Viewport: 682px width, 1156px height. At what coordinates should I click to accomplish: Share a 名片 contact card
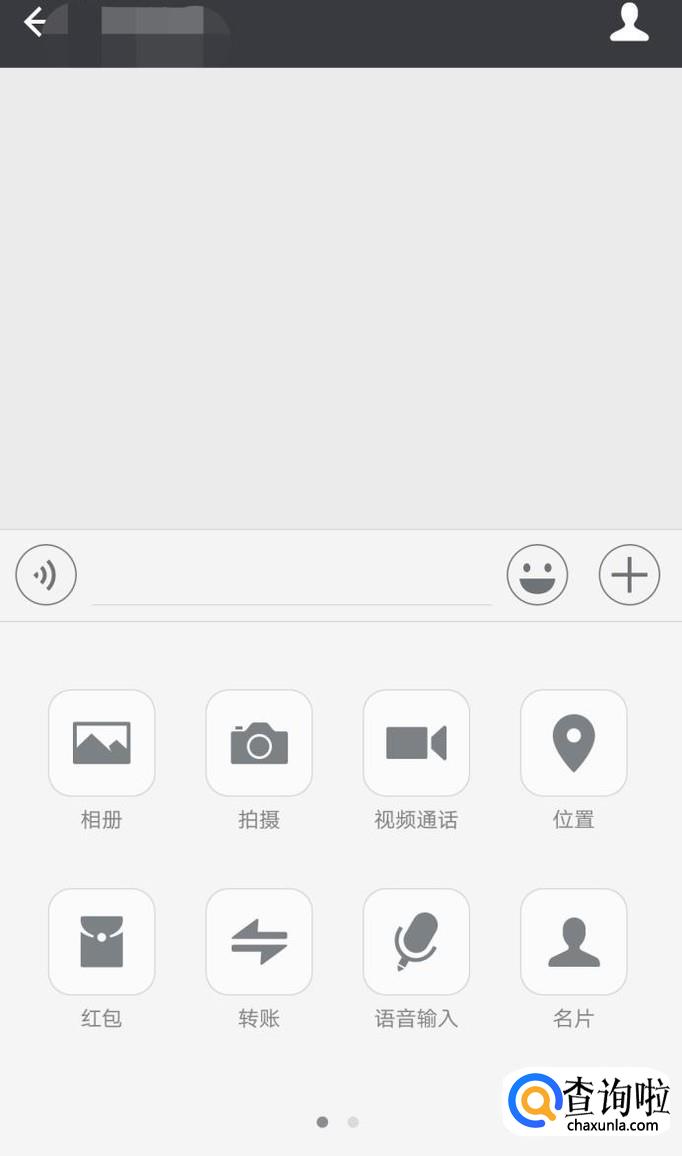click(574, 941)
